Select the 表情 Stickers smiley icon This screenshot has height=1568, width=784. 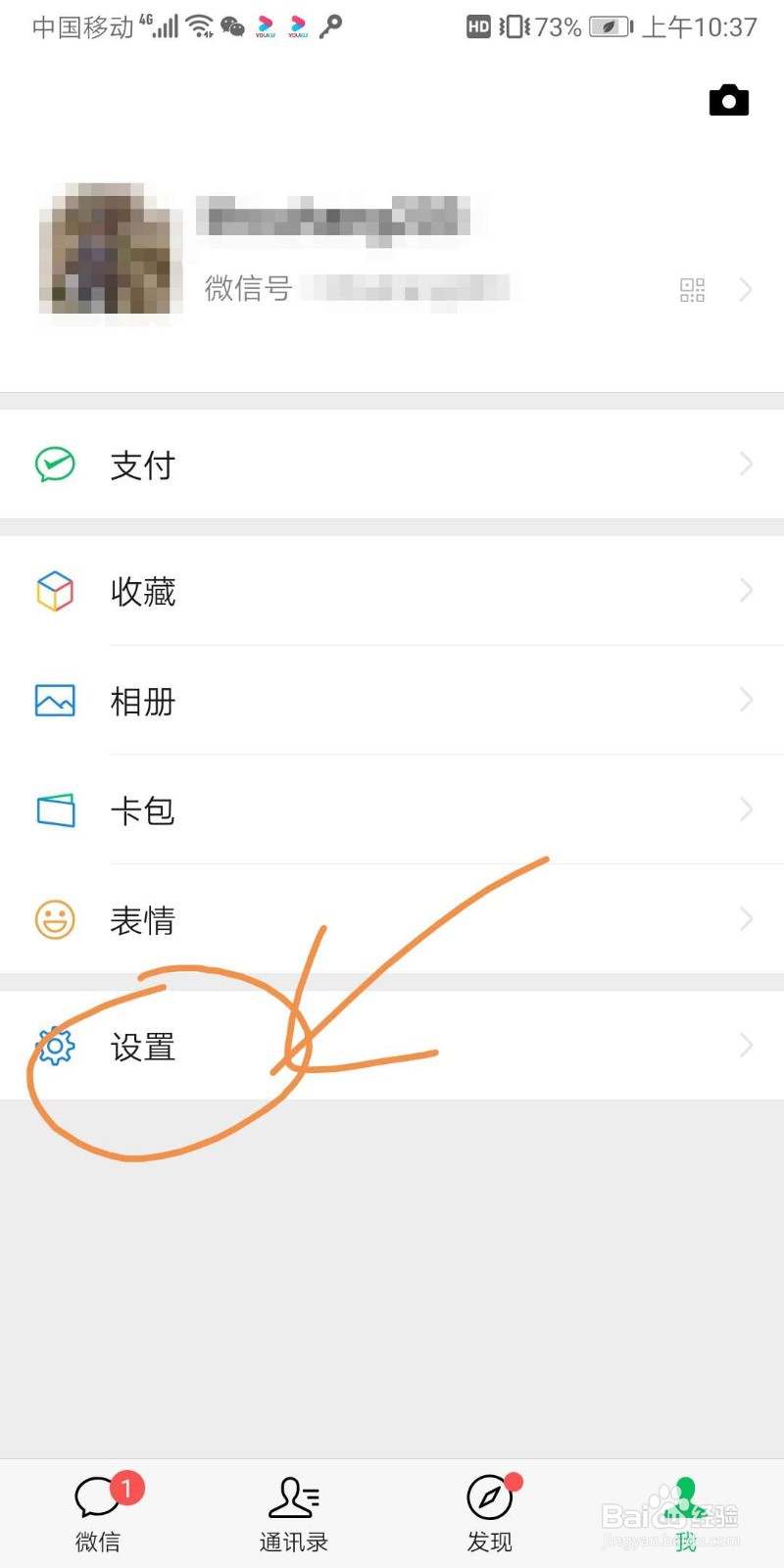[55, 919]
